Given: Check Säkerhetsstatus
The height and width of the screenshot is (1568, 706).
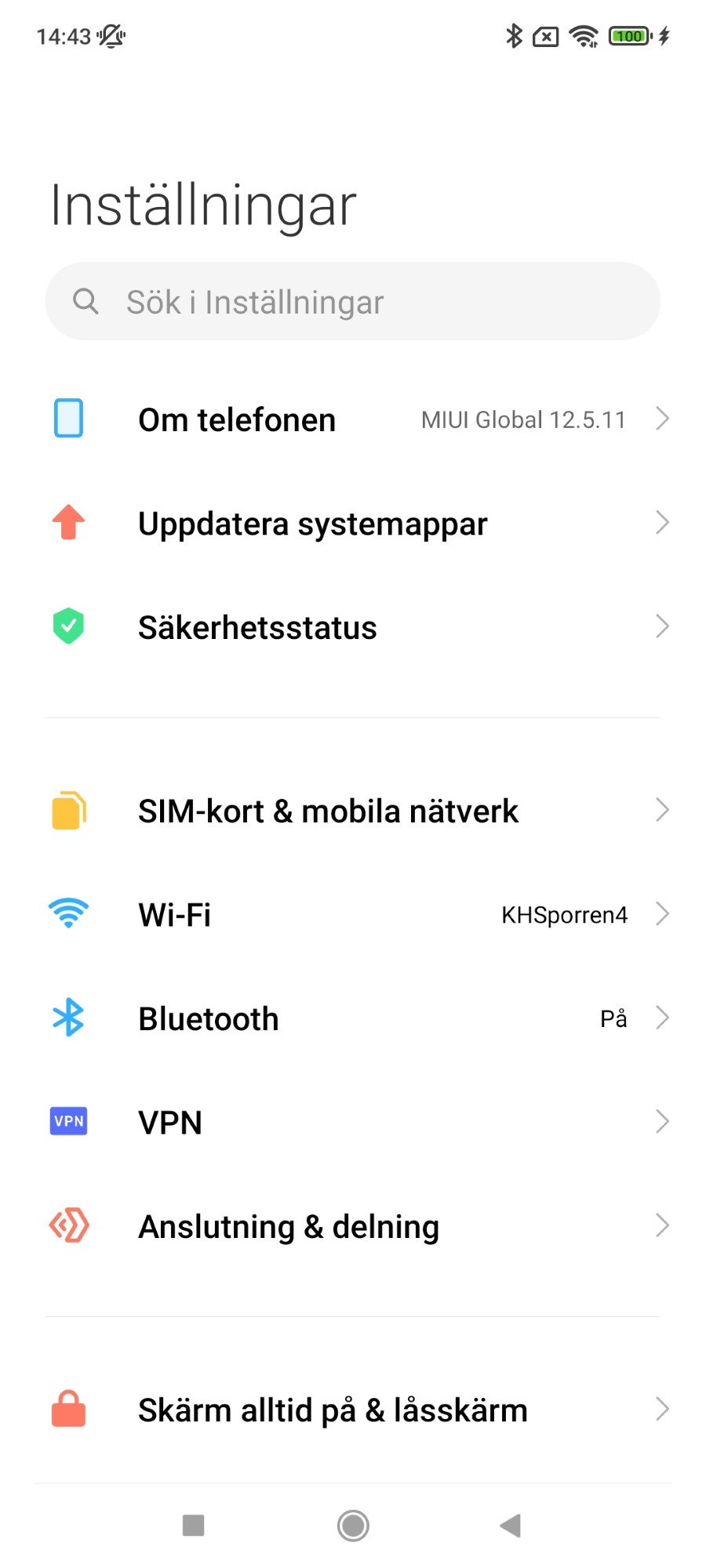Looking at the screenshot, I should point(353,627).
